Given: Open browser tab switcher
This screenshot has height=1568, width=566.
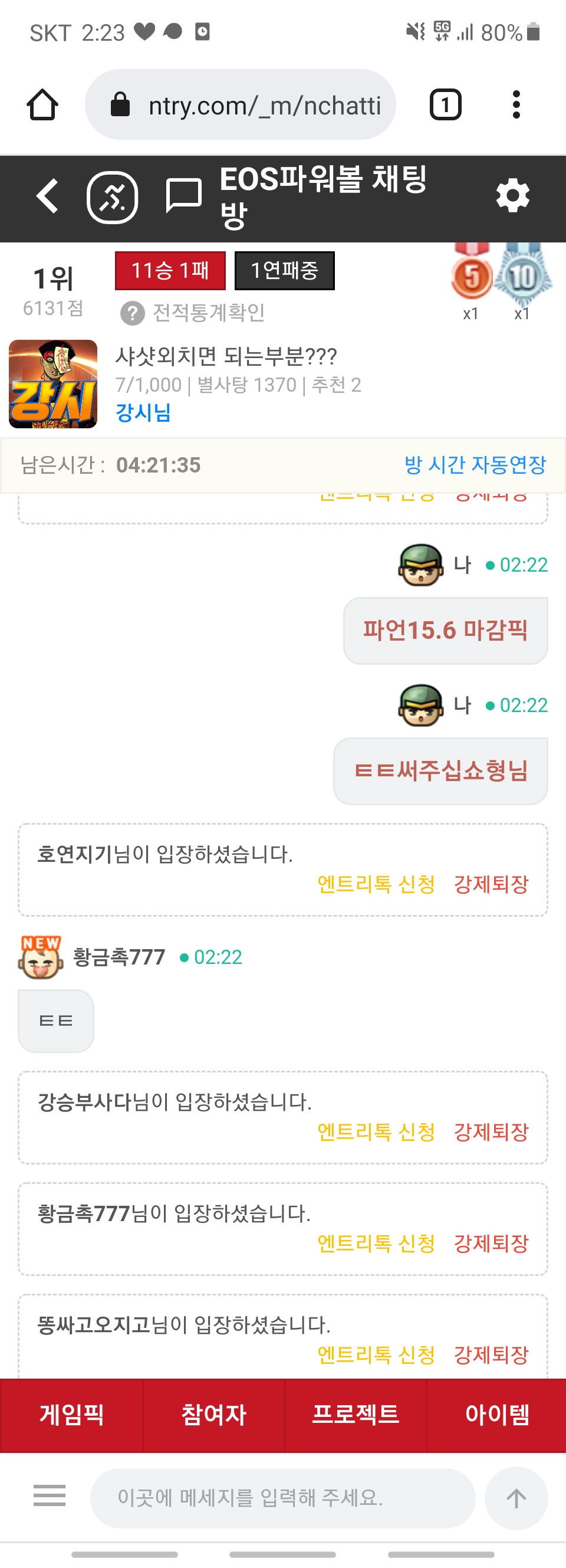Looking at the screenshot, I should pyautogui.click(x=445, y=104).
